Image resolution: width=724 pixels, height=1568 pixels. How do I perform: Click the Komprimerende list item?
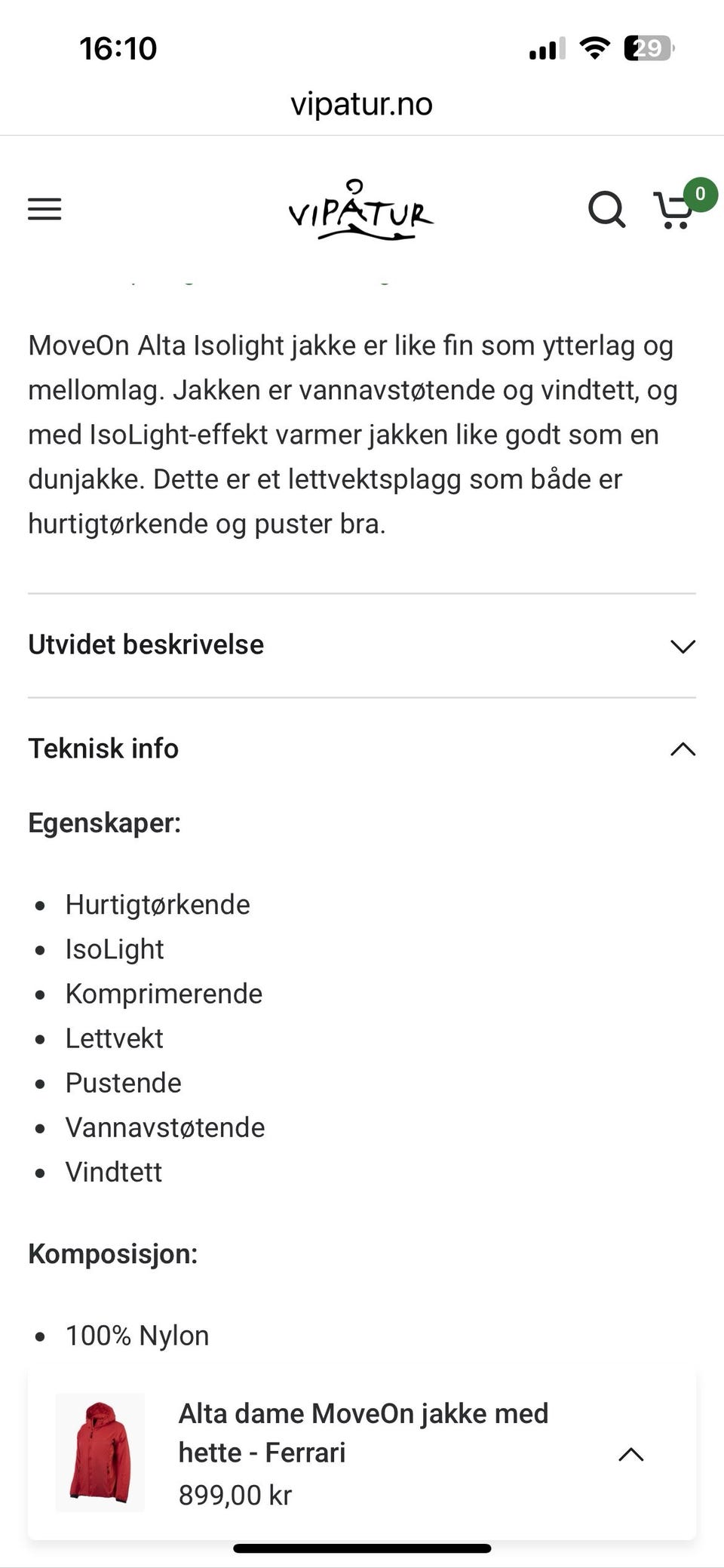(164, 994)
